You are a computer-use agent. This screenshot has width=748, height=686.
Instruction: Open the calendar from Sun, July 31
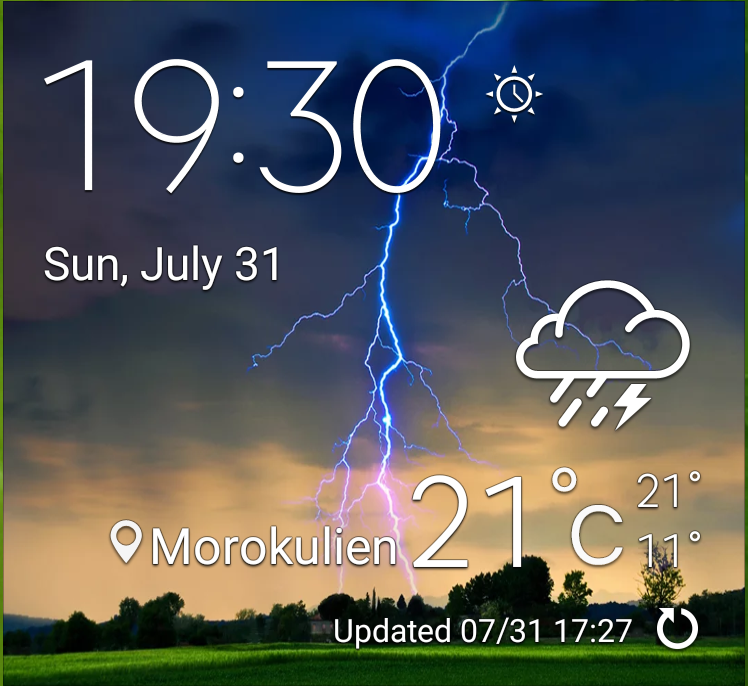(162, 265)
